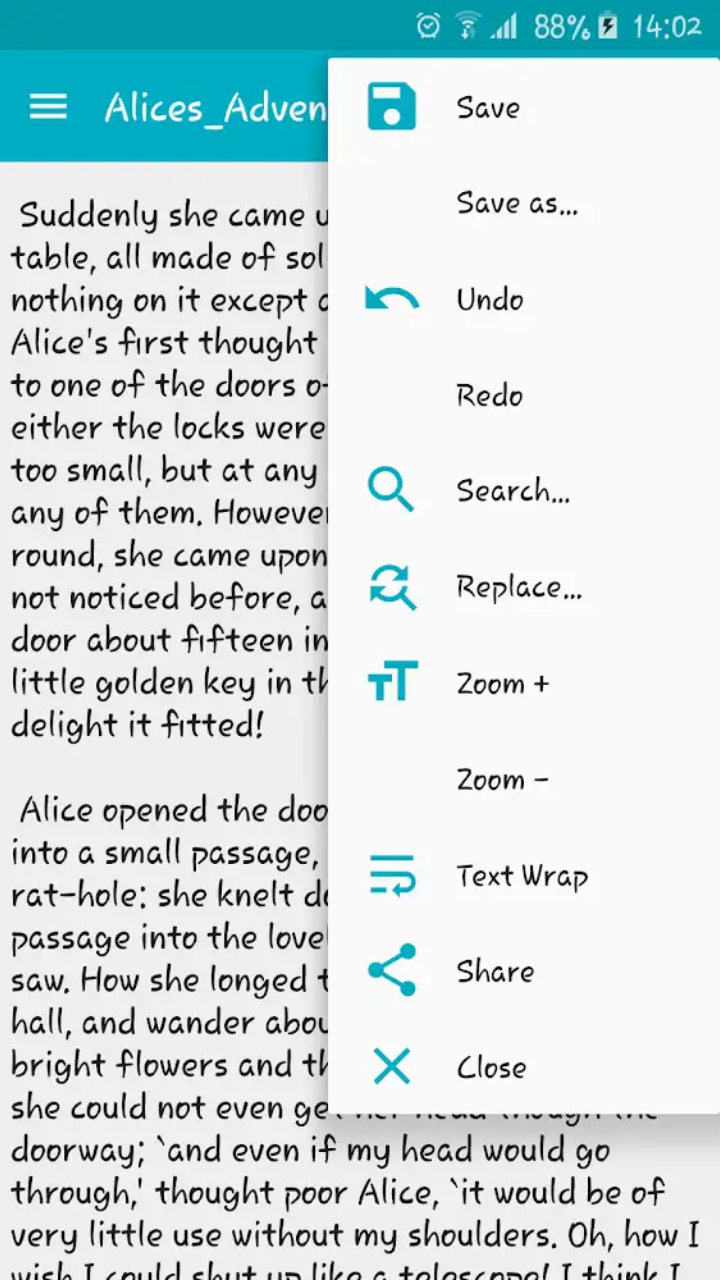Click the Undo curved arrow icon
The width and height of the screenshot is (720, 1280).
coord(392,297)
